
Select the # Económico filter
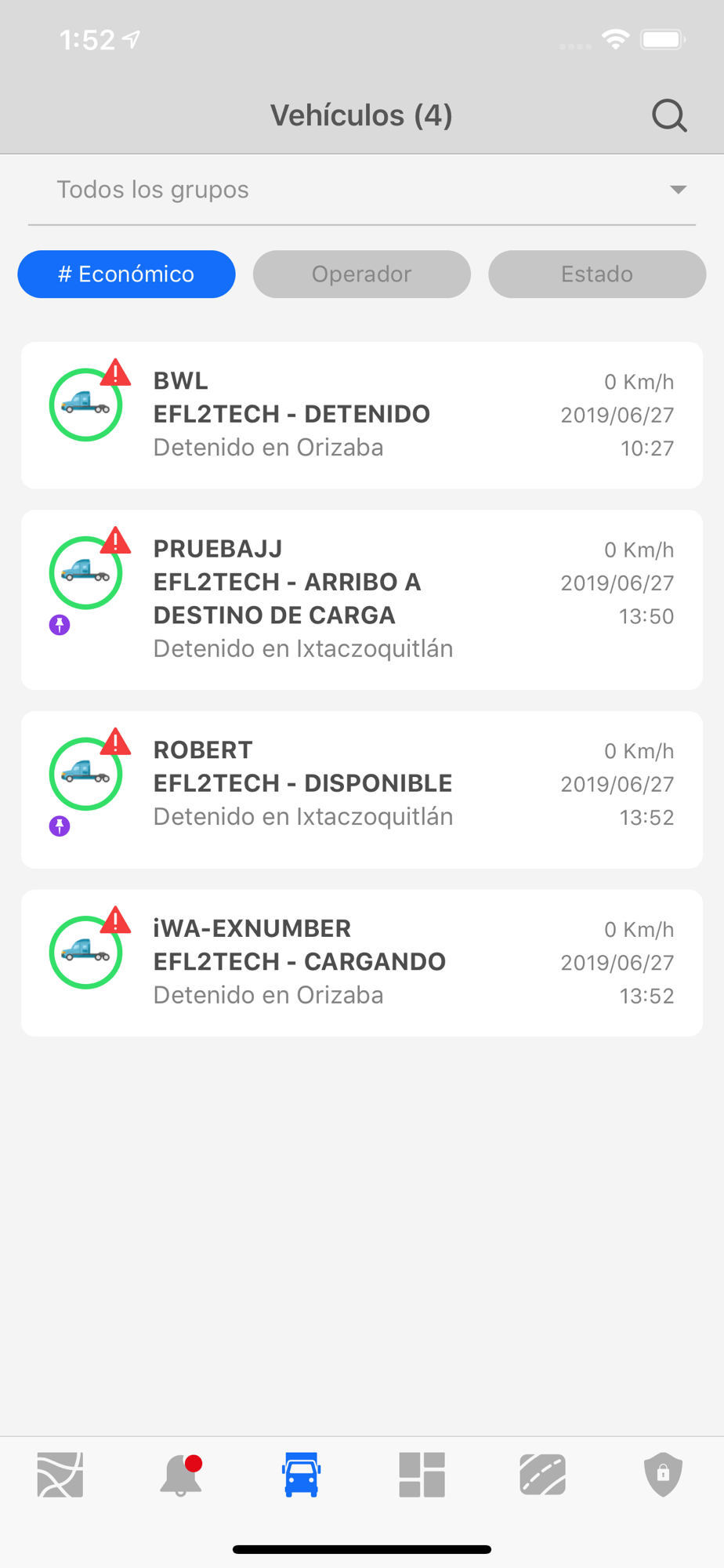tap(126, 274)
